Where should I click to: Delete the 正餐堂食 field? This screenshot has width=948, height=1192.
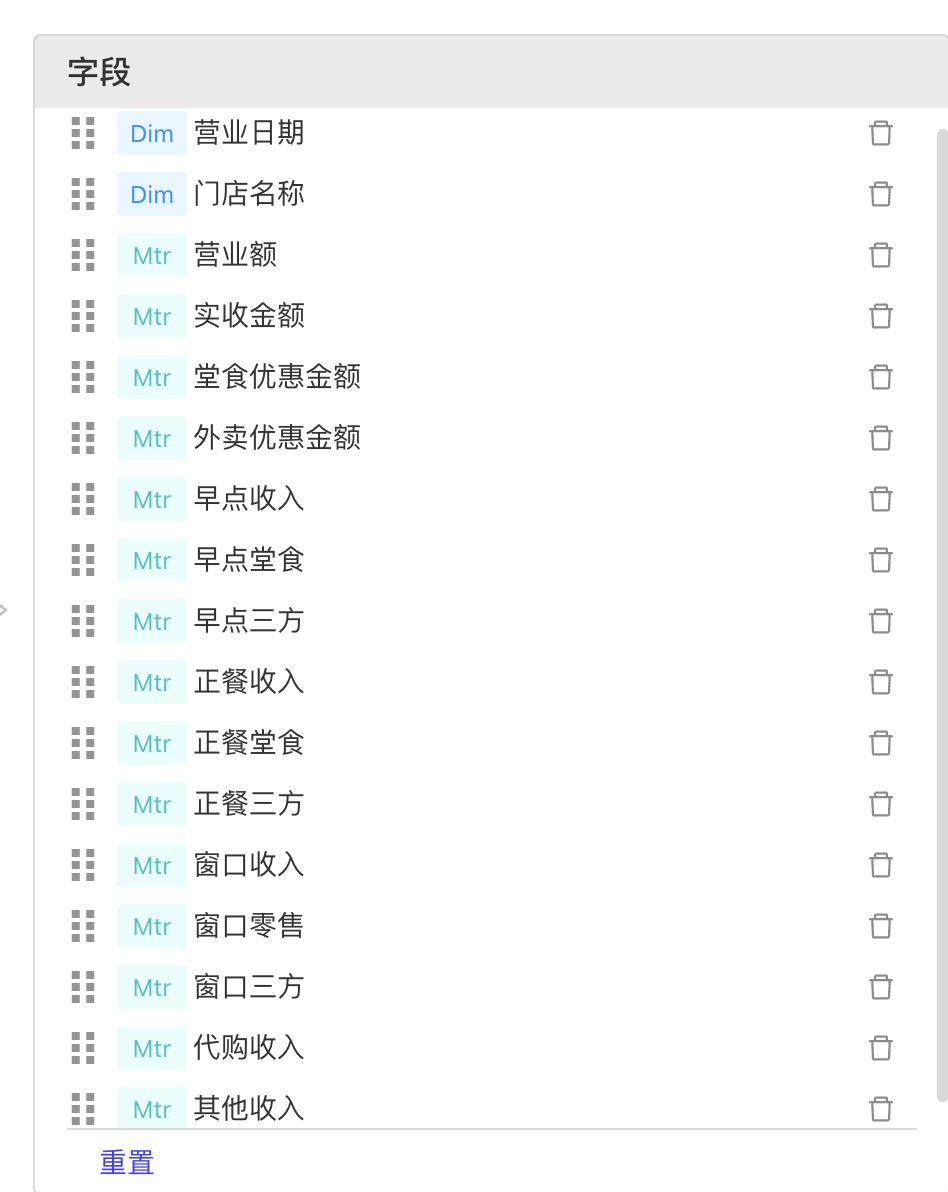pyautogui.click(x=880, y=743)
